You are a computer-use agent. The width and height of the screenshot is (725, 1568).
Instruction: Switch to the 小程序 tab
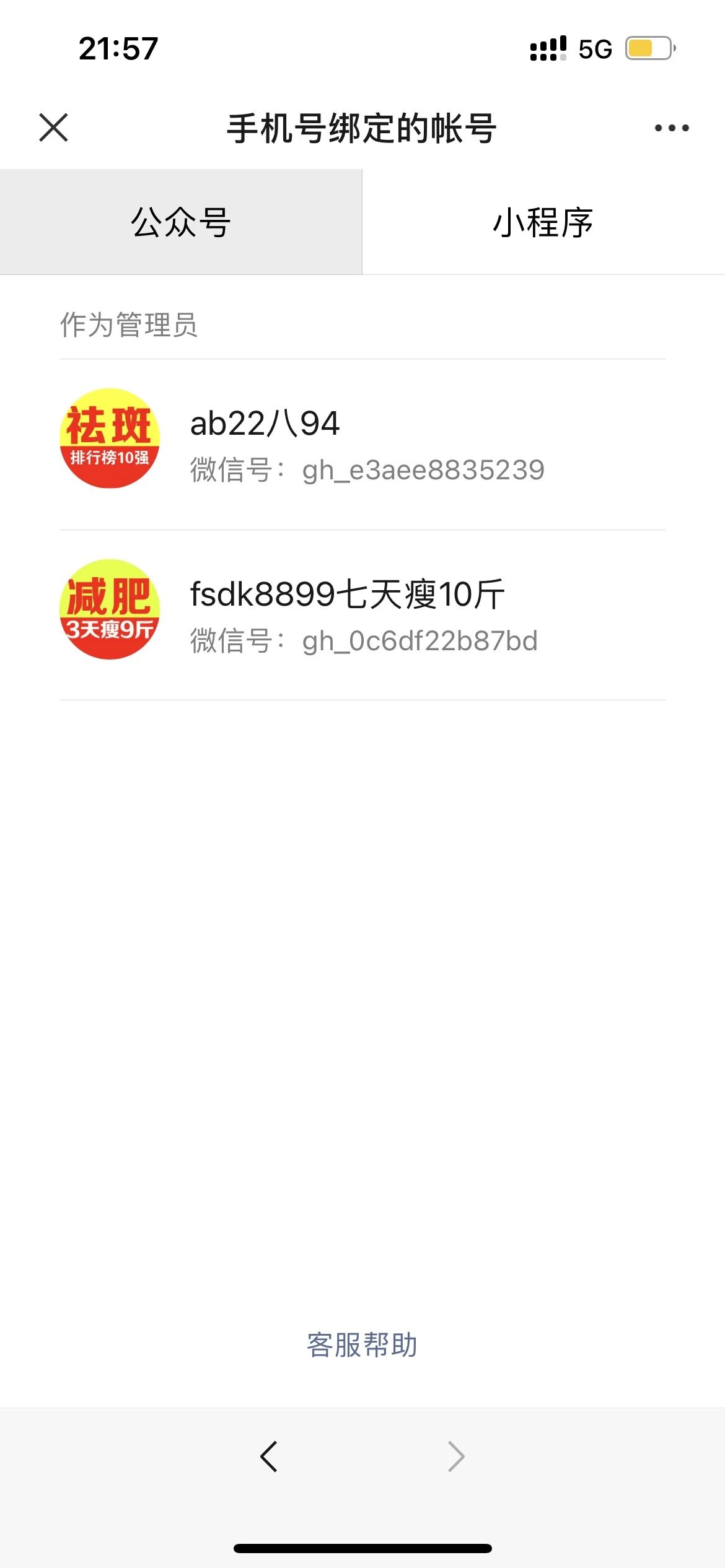543,222
